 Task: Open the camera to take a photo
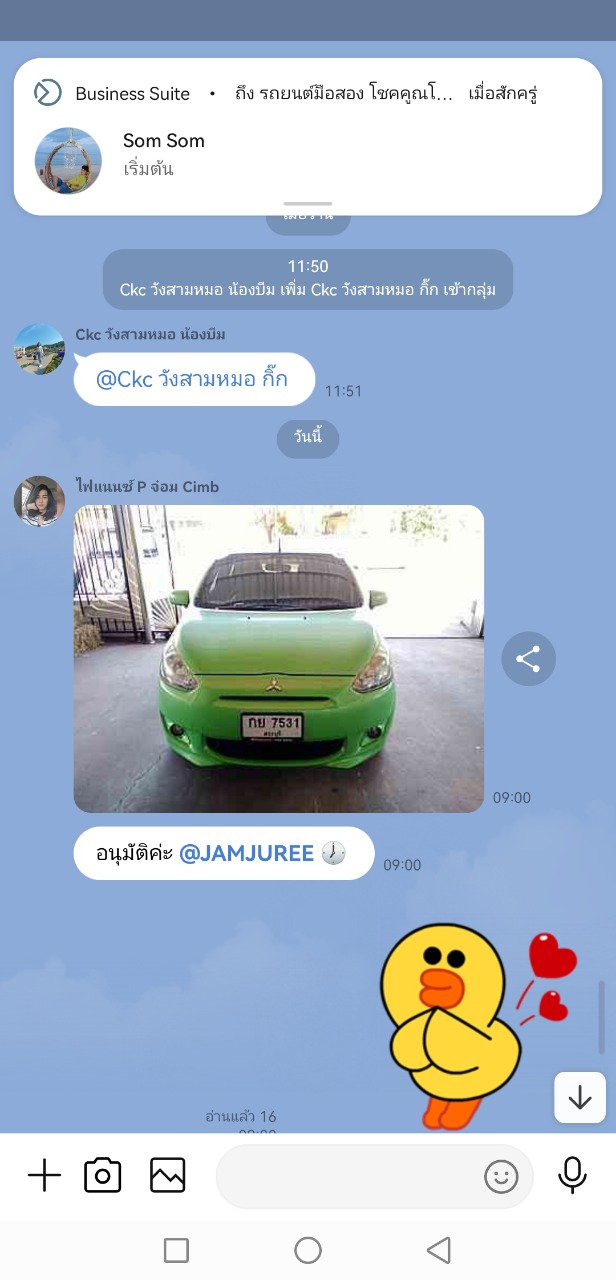pyautogui.click(x=103, y=1175)
